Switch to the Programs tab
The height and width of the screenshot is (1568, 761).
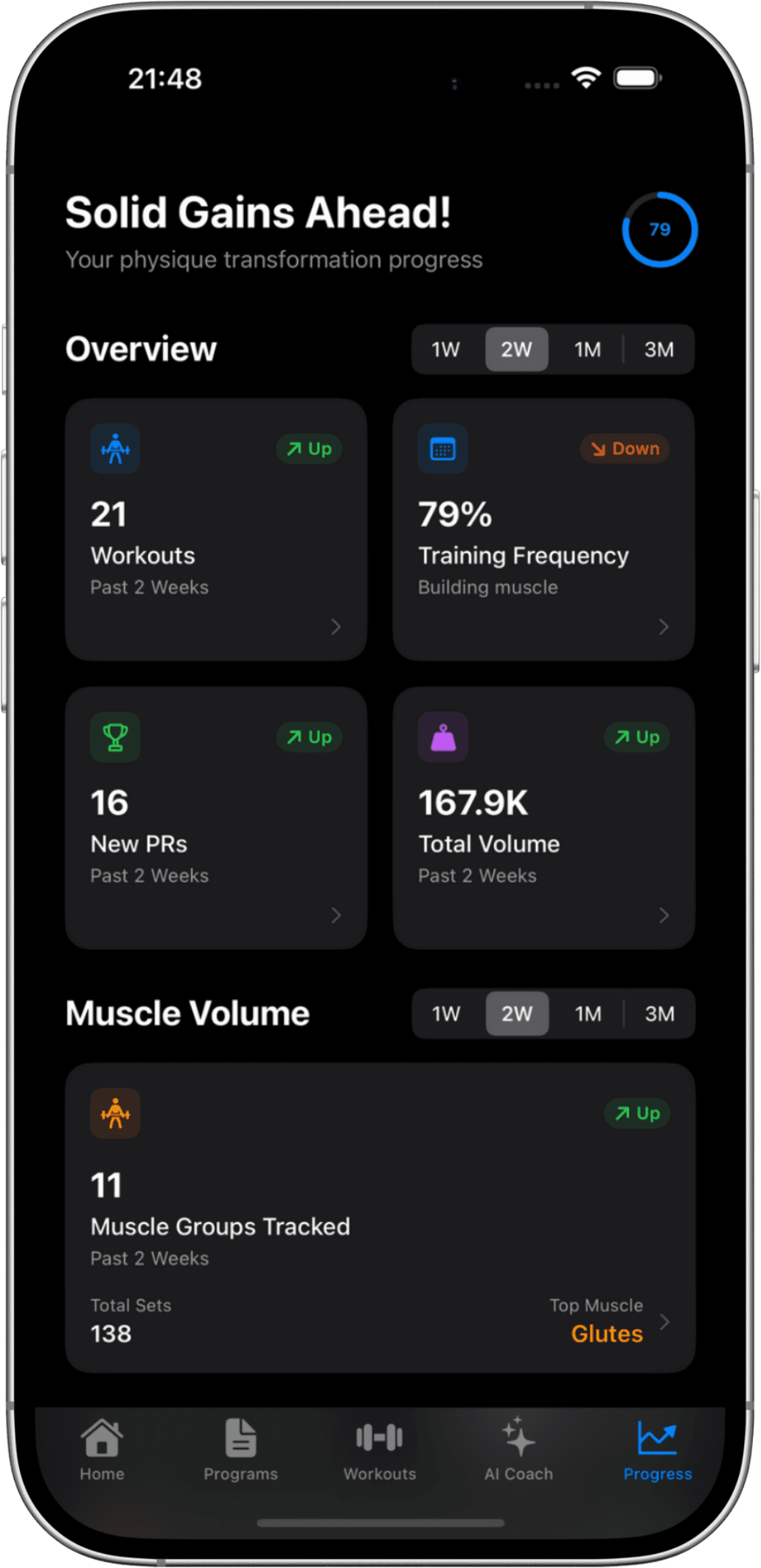click(x=240, y=1451)
